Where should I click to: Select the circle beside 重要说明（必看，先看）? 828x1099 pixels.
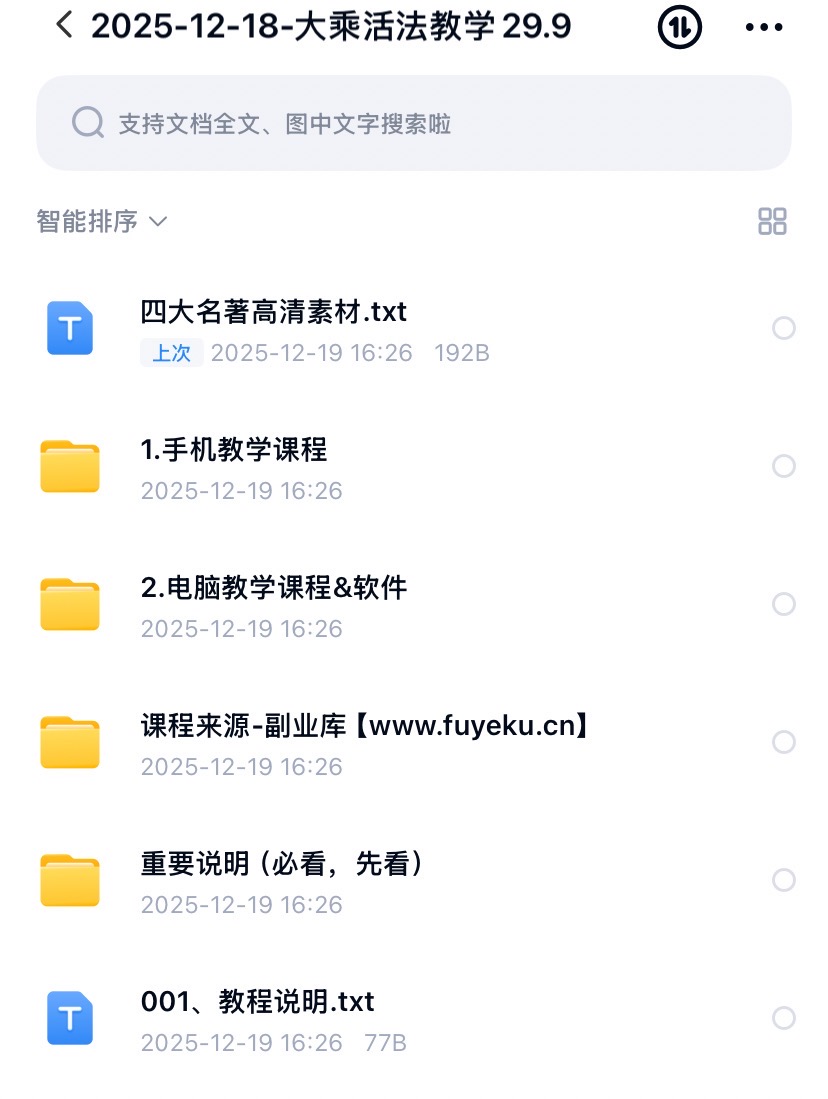pos(784,880)
